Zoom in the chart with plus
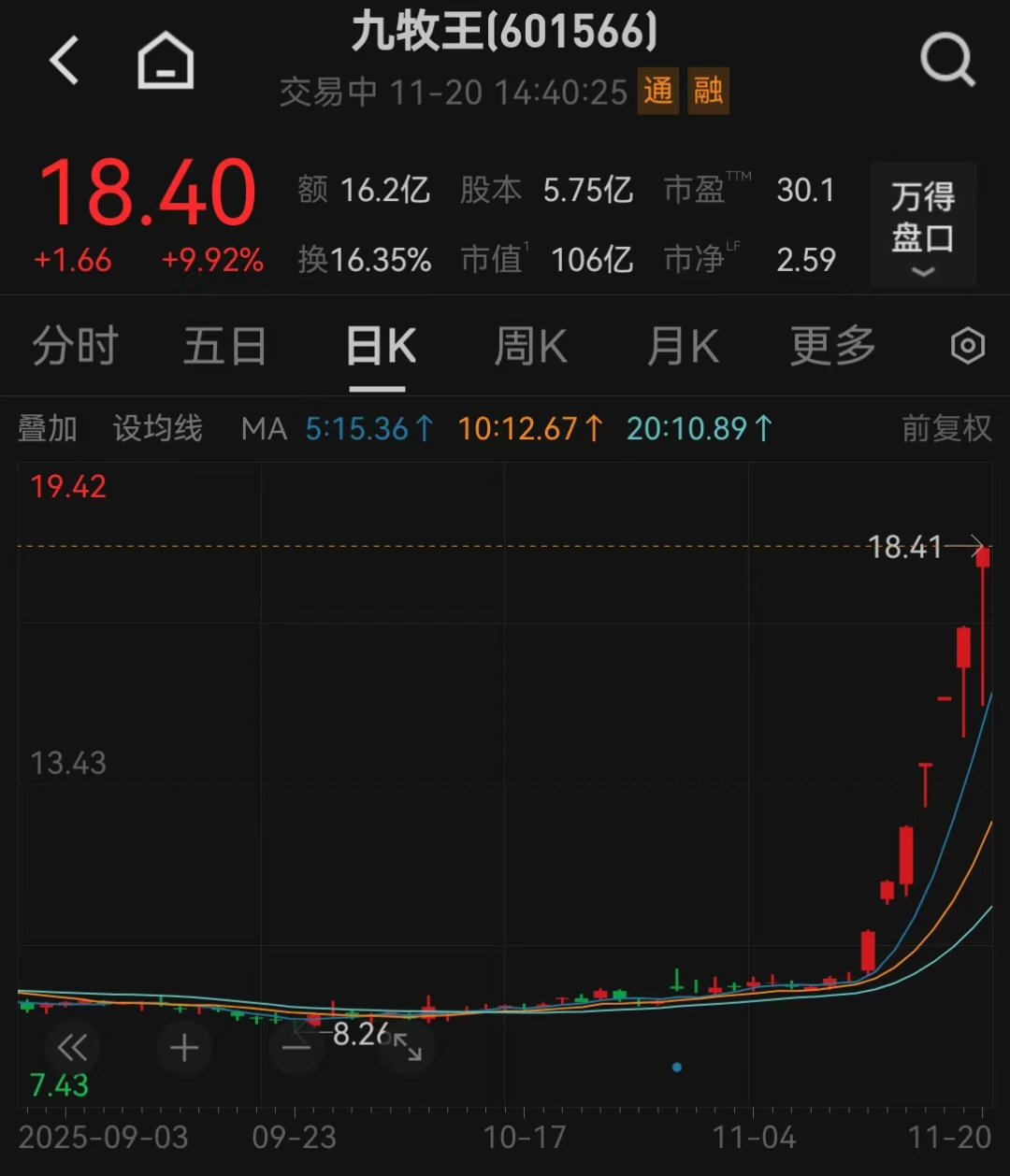The width and height of the screenshot is (1010, 1176). tap(184, 1048)
